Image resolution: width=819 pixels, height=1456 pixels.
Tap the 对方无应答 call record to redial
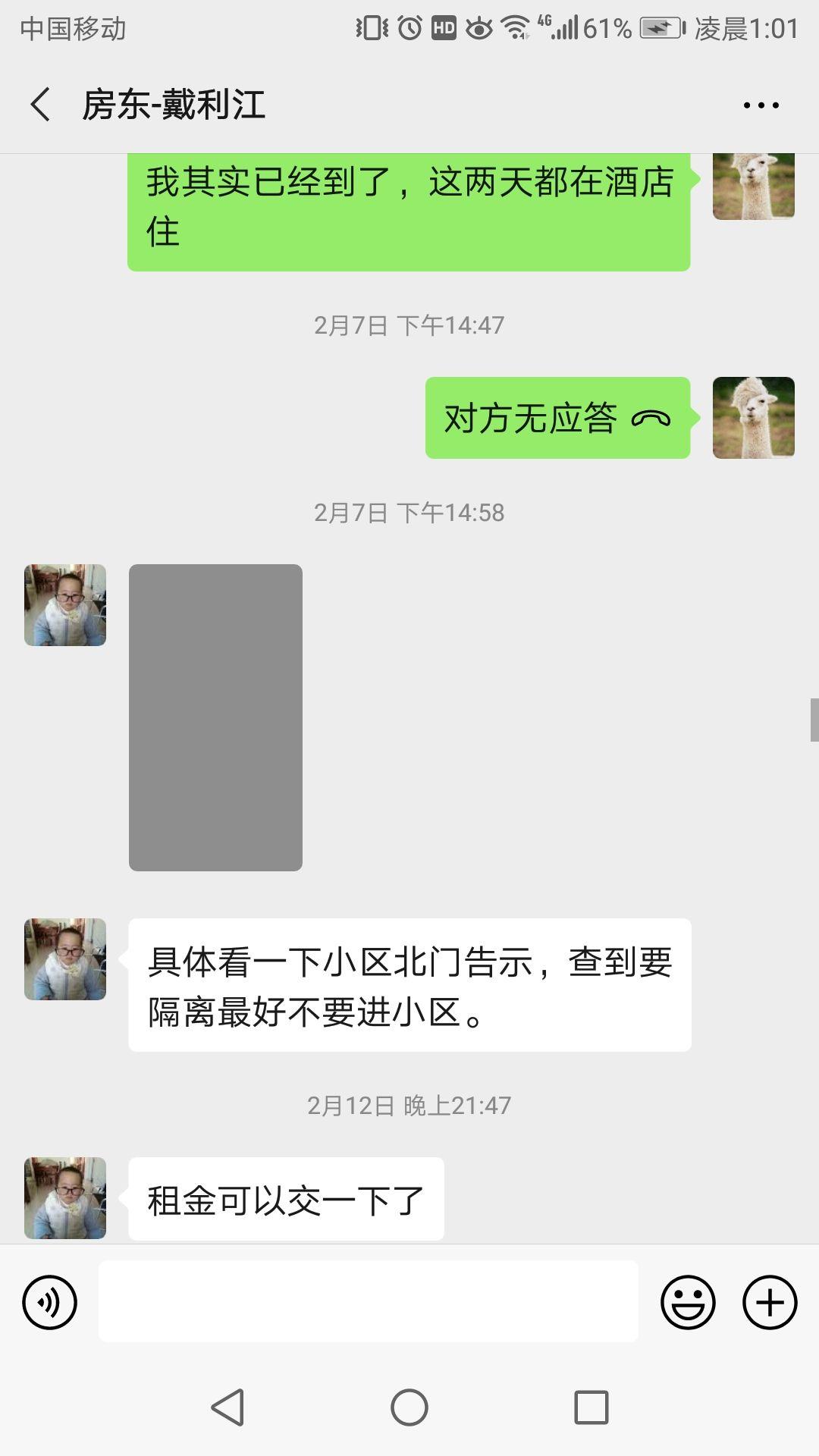coord(557,418)
